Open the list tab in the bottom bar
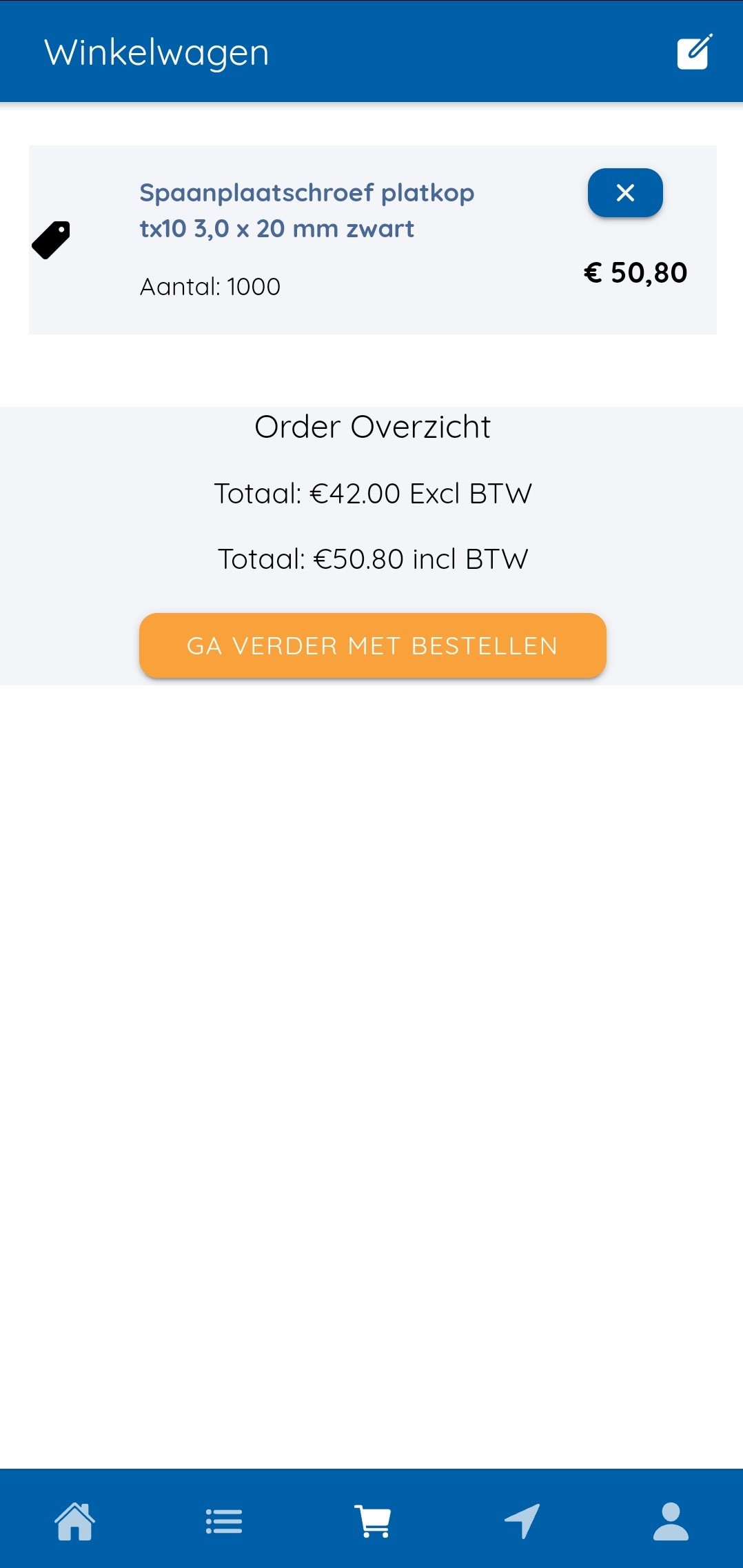This screenshot has height=1568, width=743. (224, 1521)
